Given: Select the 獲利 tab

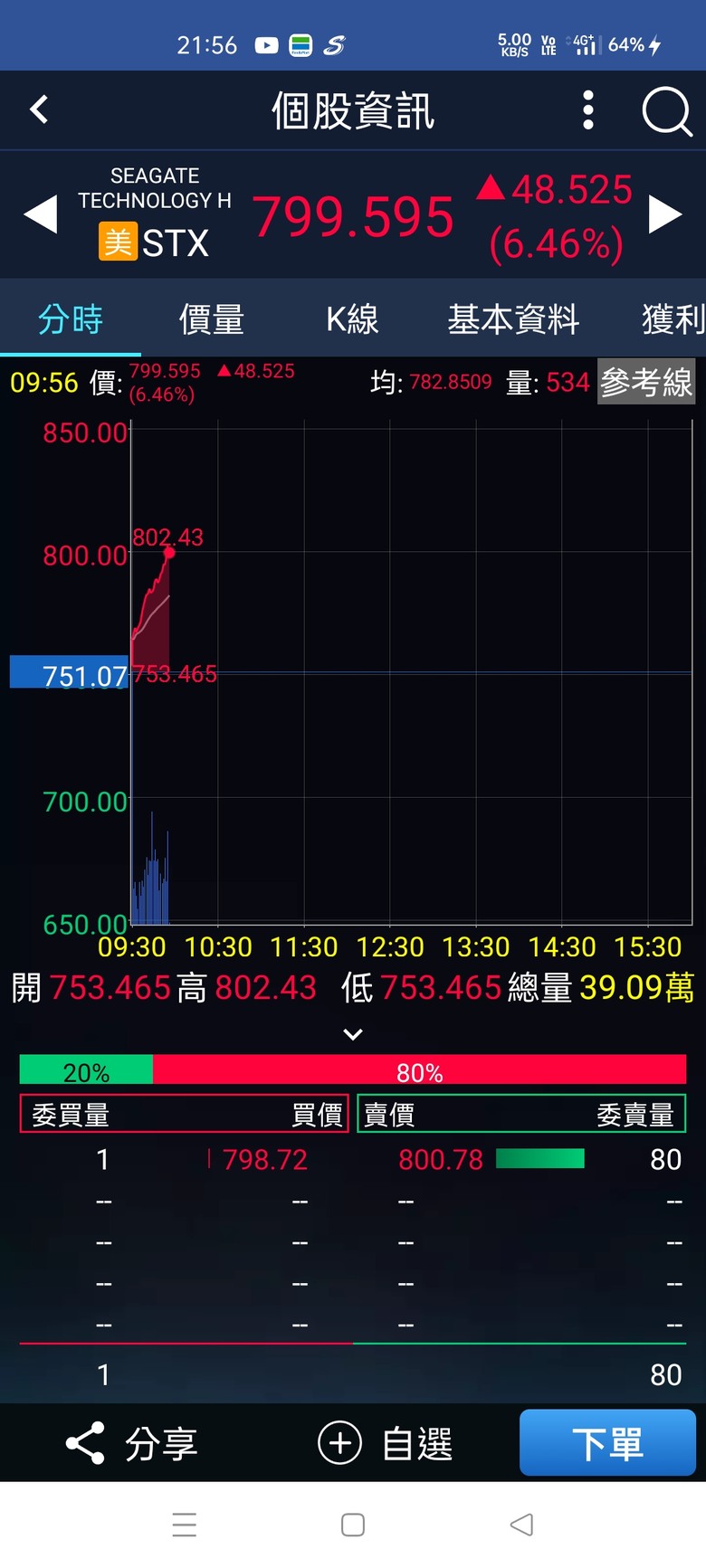Looking at the screenshot, I should 673,319.
